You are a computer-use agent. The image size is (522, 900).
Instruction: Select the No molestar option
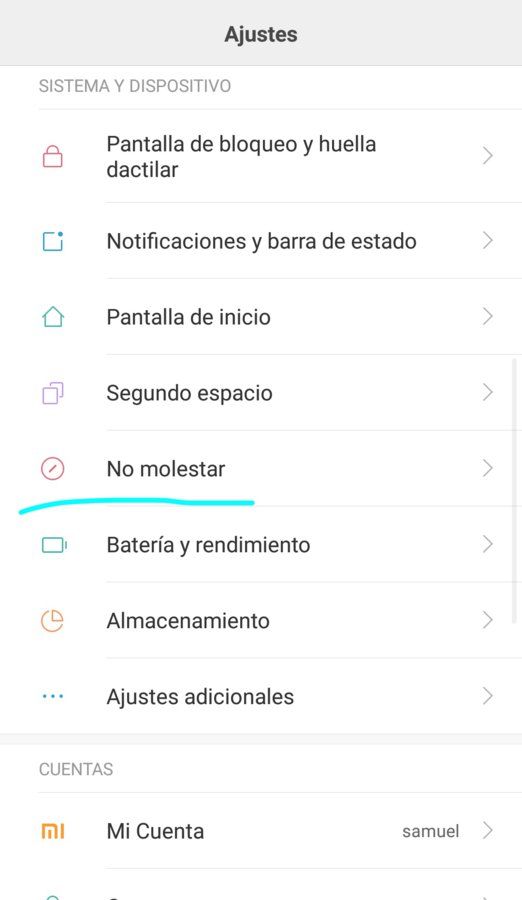coord(261,468)
